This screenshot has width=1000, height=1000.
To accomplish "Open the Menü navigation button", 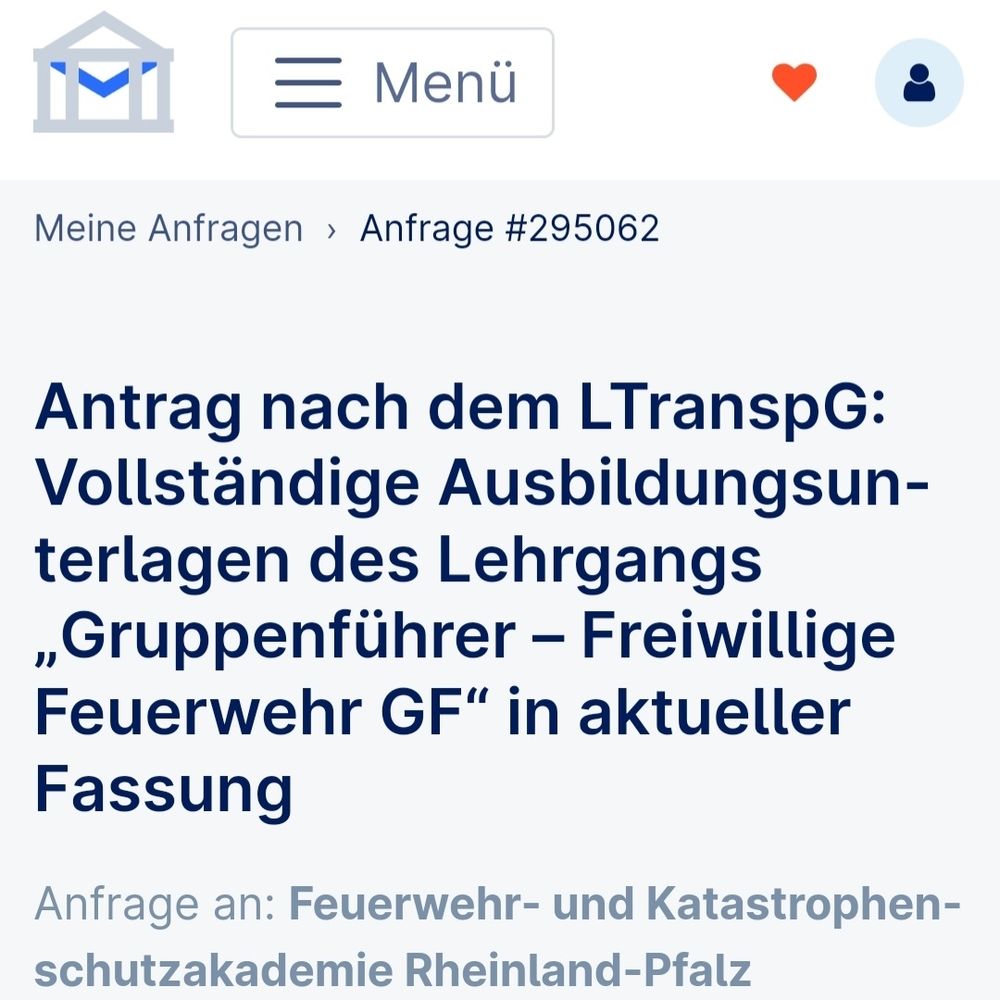I will (392, 83).
